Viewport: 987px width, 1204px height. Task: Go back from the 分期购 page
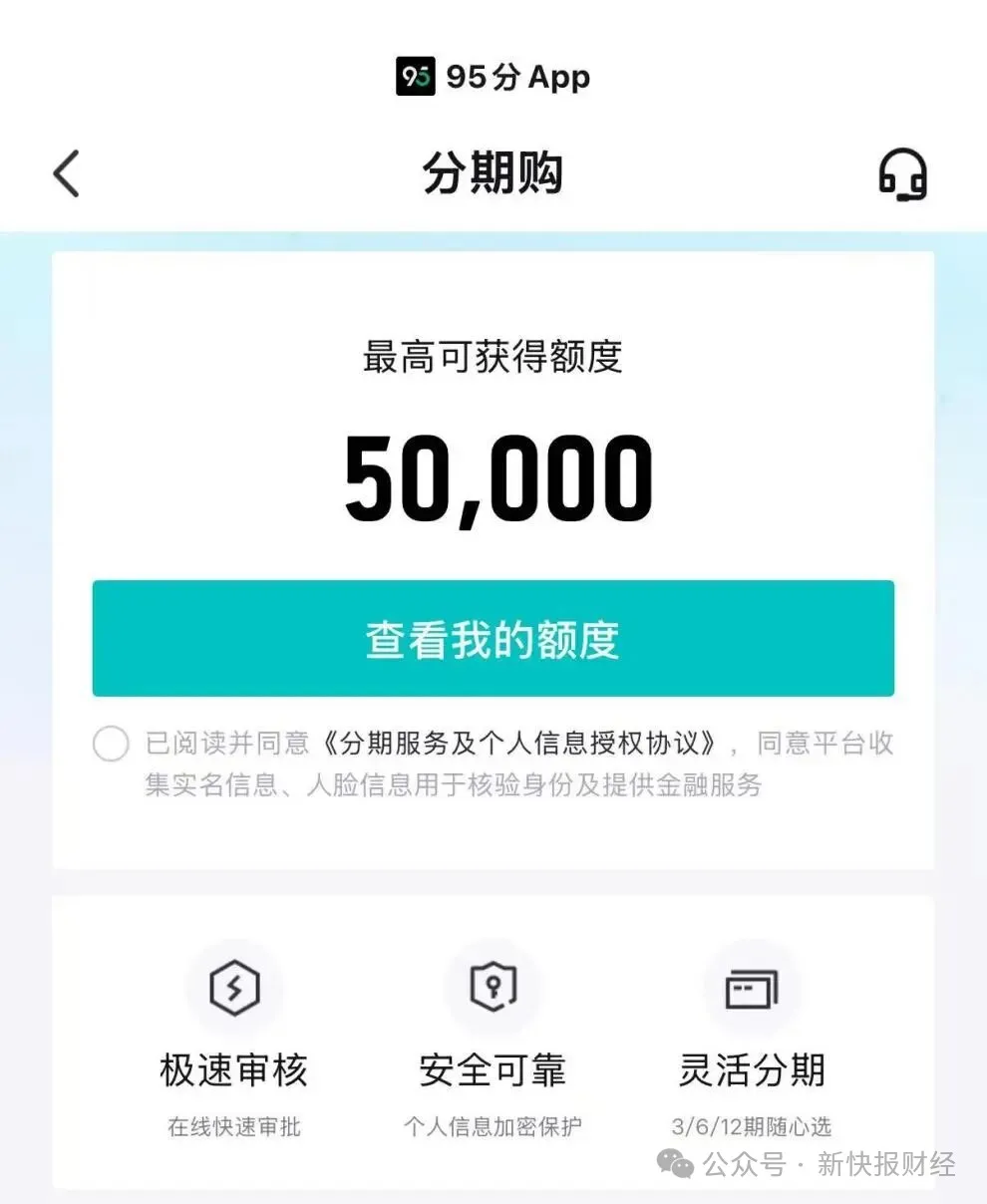click(66, 174)
